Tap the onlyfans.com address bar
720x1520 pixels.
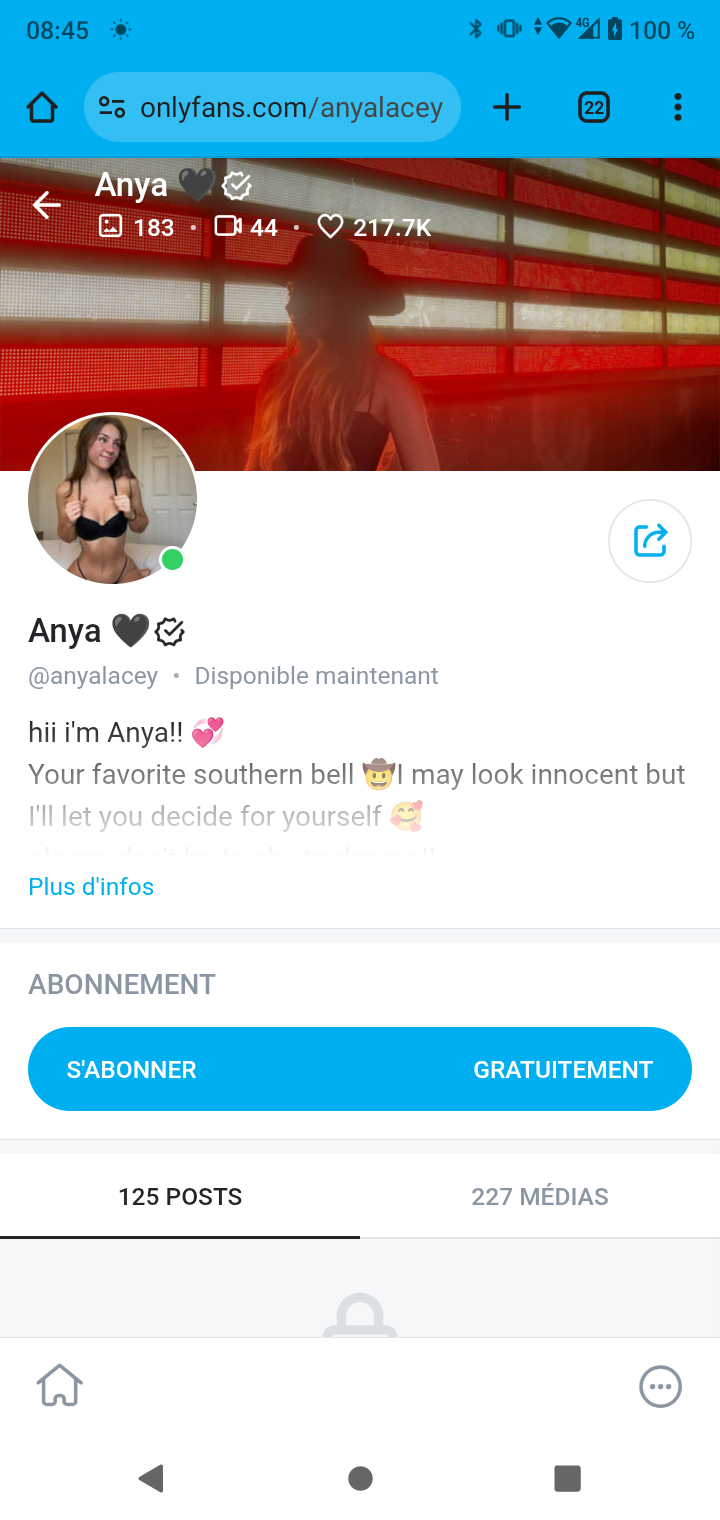tap(290, 107)
